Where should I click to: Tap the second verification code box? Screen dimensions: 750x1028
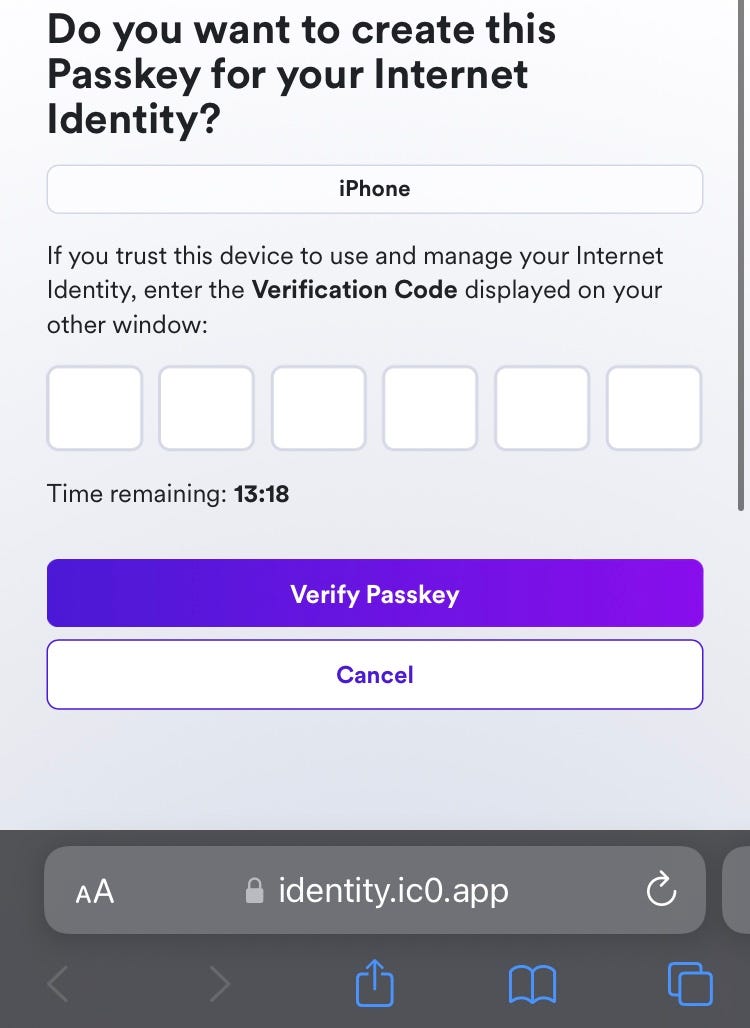pos(206,407)
